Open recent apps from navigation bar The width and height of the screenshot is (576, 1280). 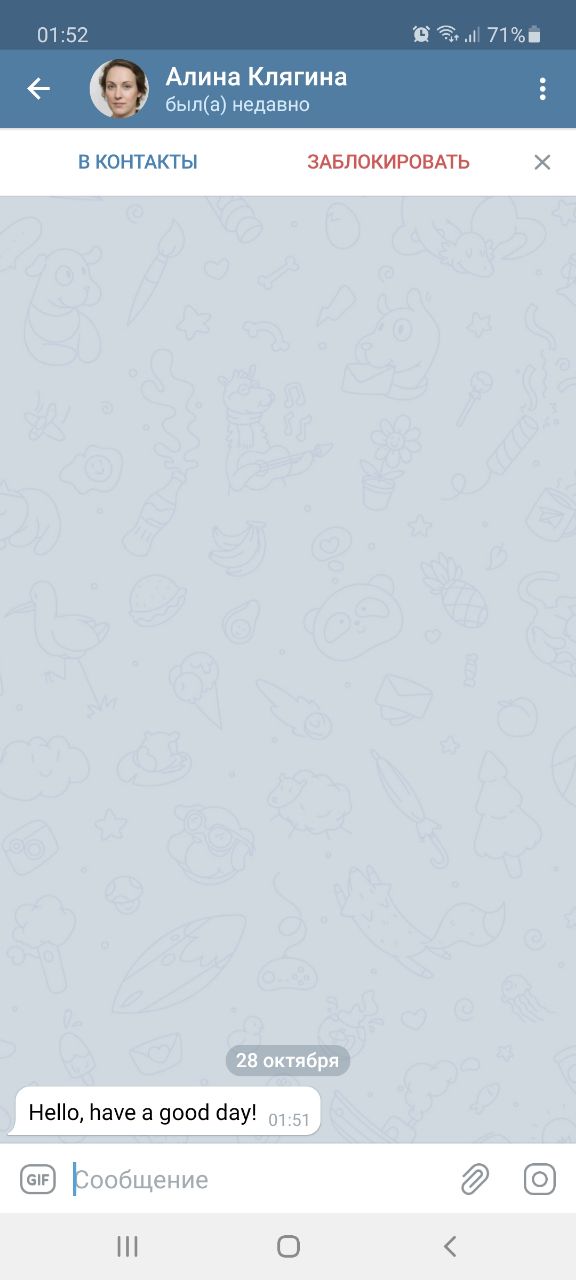[x=127, y=1246]
